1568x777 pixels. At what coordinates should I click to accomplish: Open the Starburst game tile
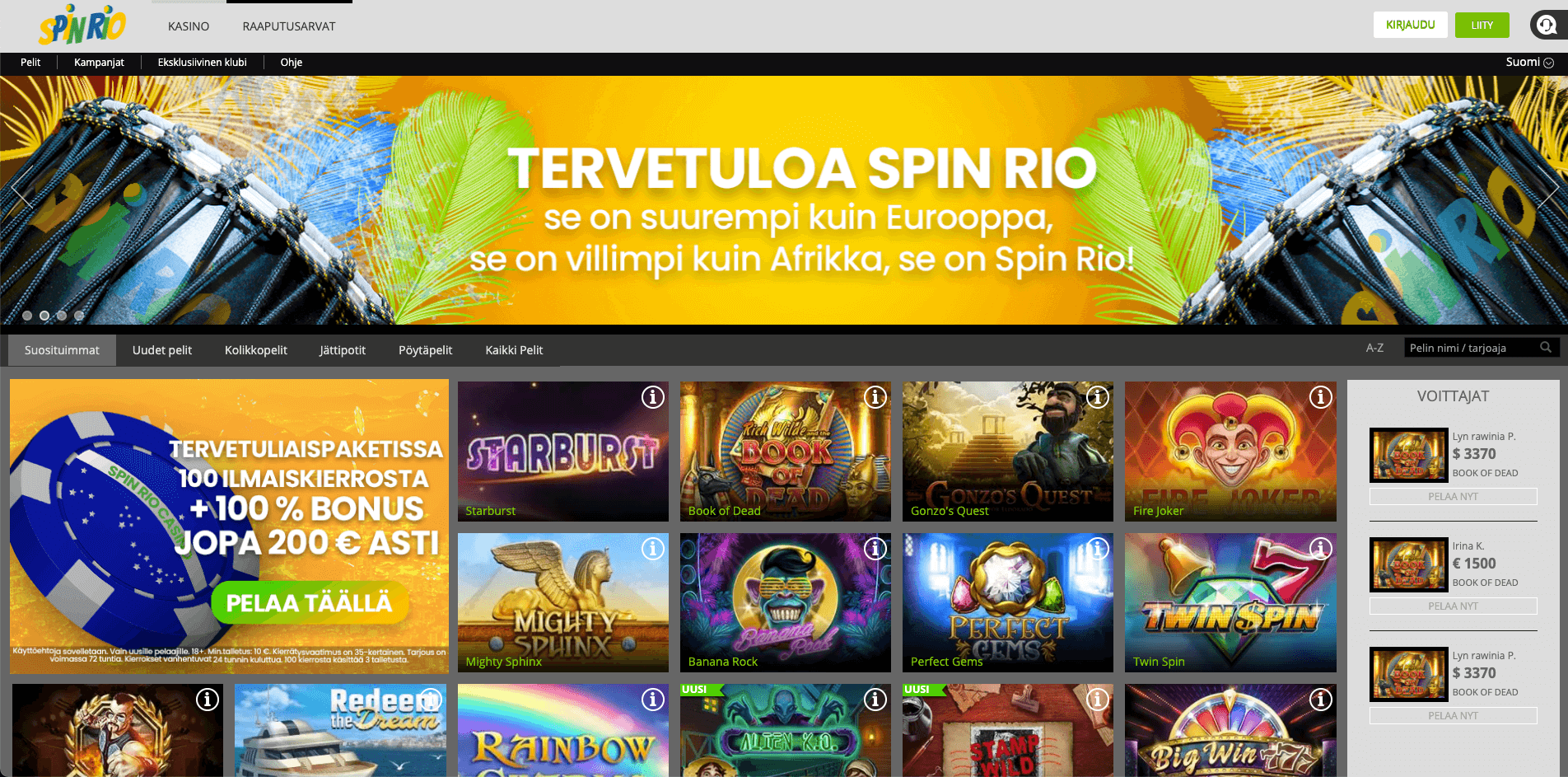pyautogui.click(x=562, y=452)
